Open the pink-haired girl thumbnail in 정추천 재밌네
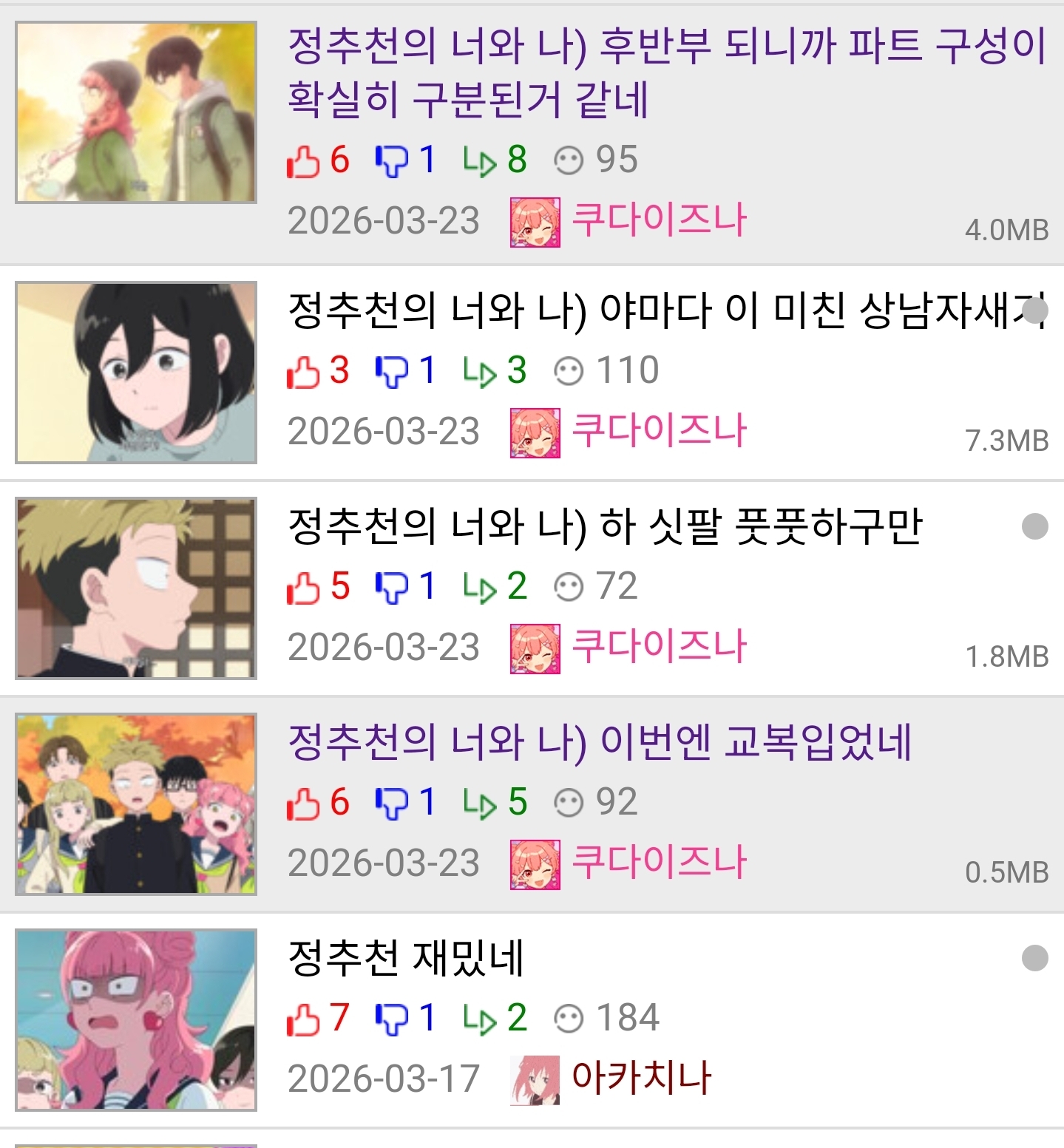Screen dimensions: 1064x1148 (136, 1020)
